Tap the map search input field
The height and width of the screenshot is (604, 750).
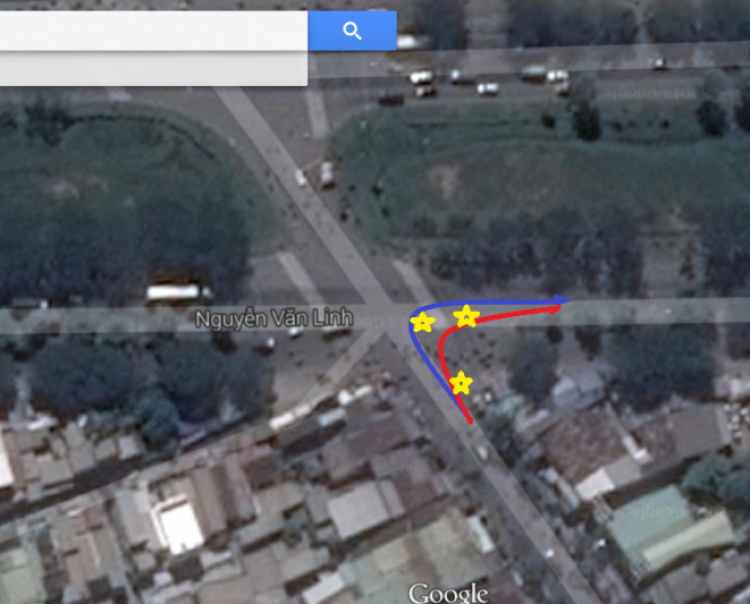[150, 31]
